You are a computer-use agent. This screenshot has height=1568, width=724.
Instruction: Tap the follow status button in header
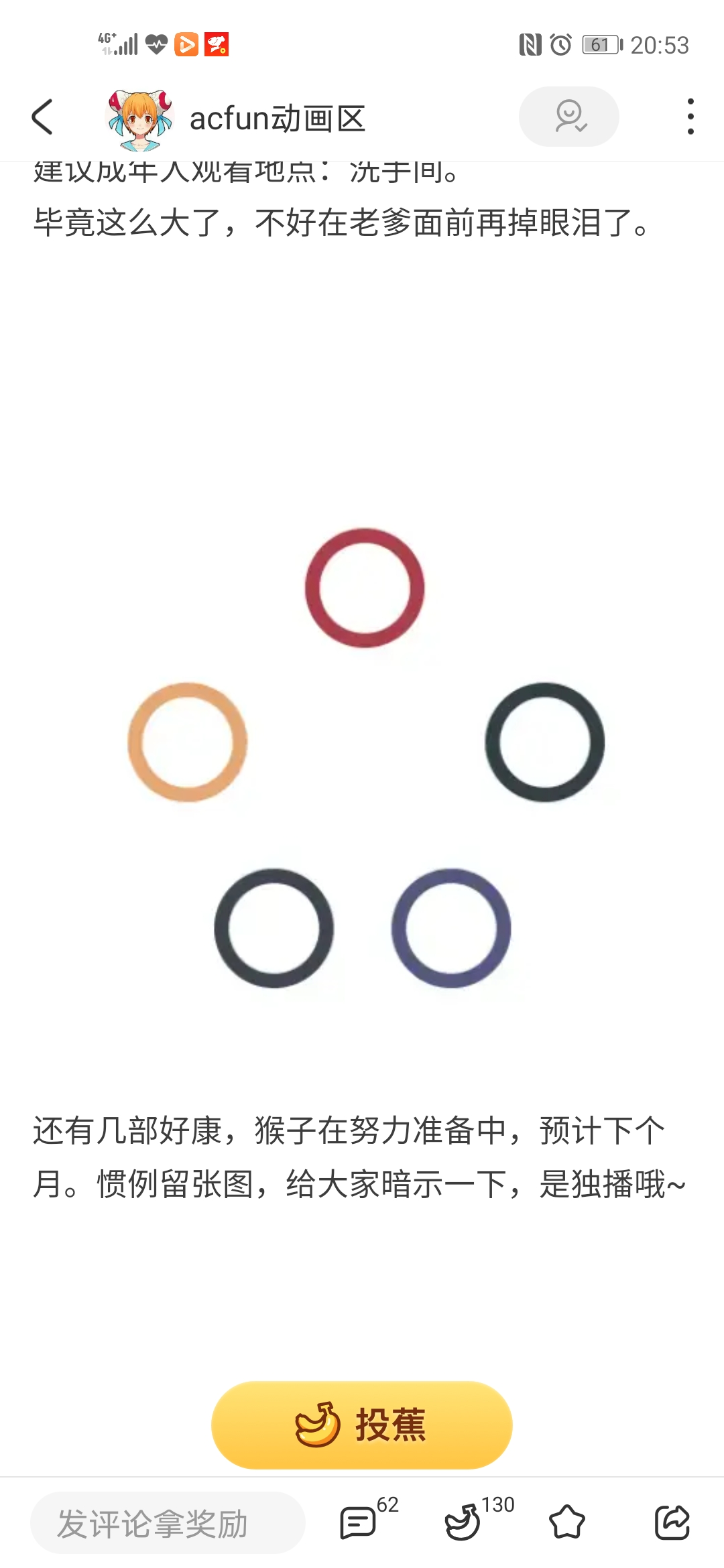(568, 117)
